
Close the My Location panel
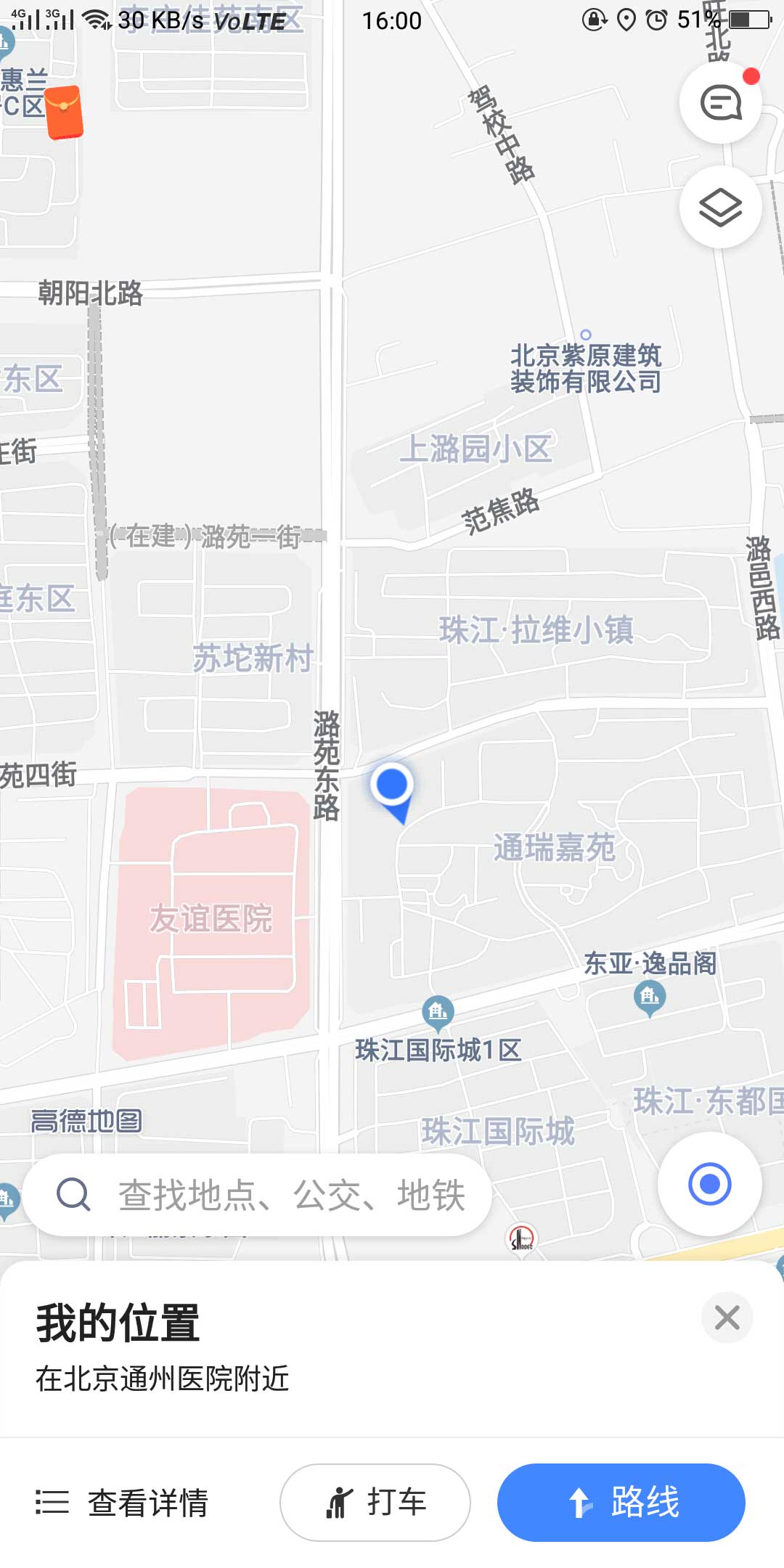(x=727, y=1318)
